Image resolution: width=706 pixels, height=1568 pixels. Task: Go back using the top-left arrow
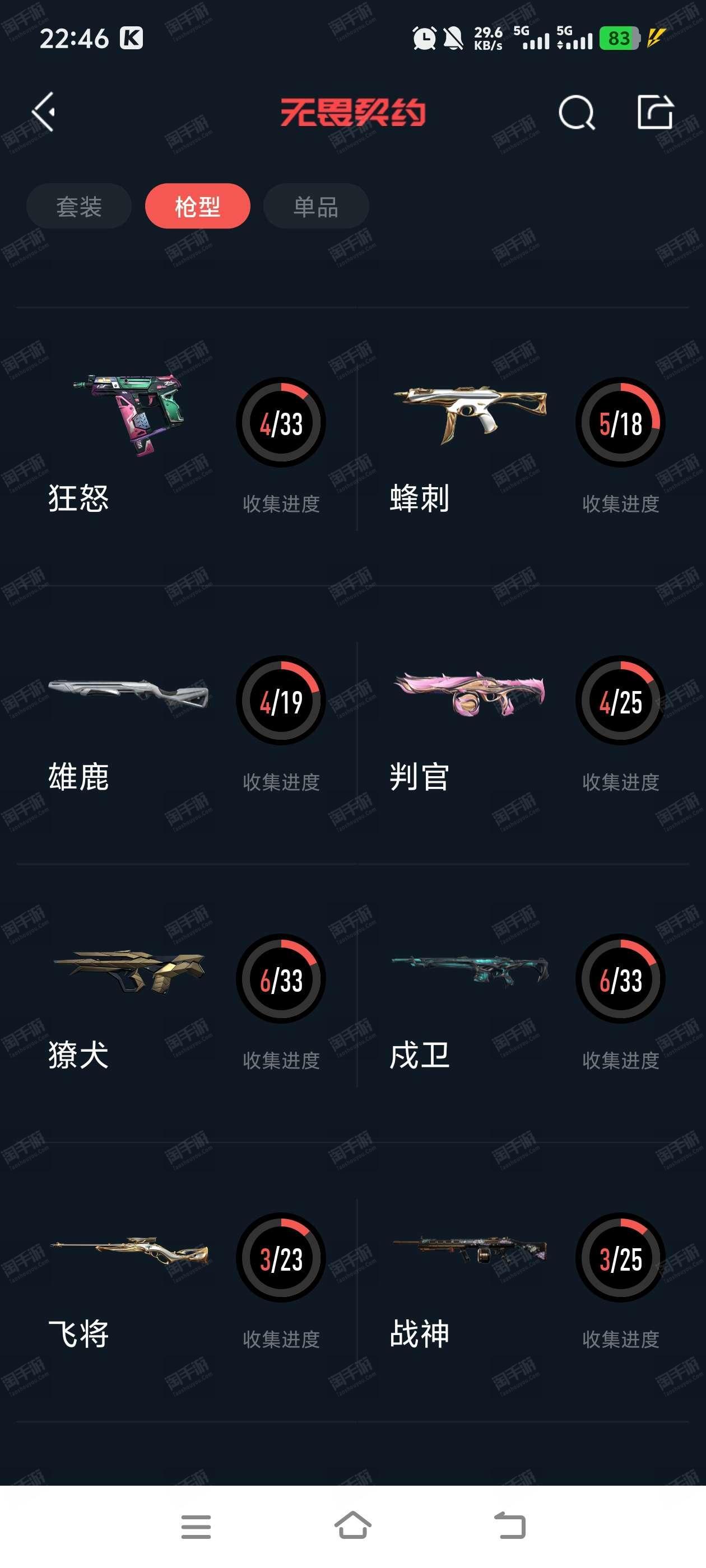click(44, 112)
